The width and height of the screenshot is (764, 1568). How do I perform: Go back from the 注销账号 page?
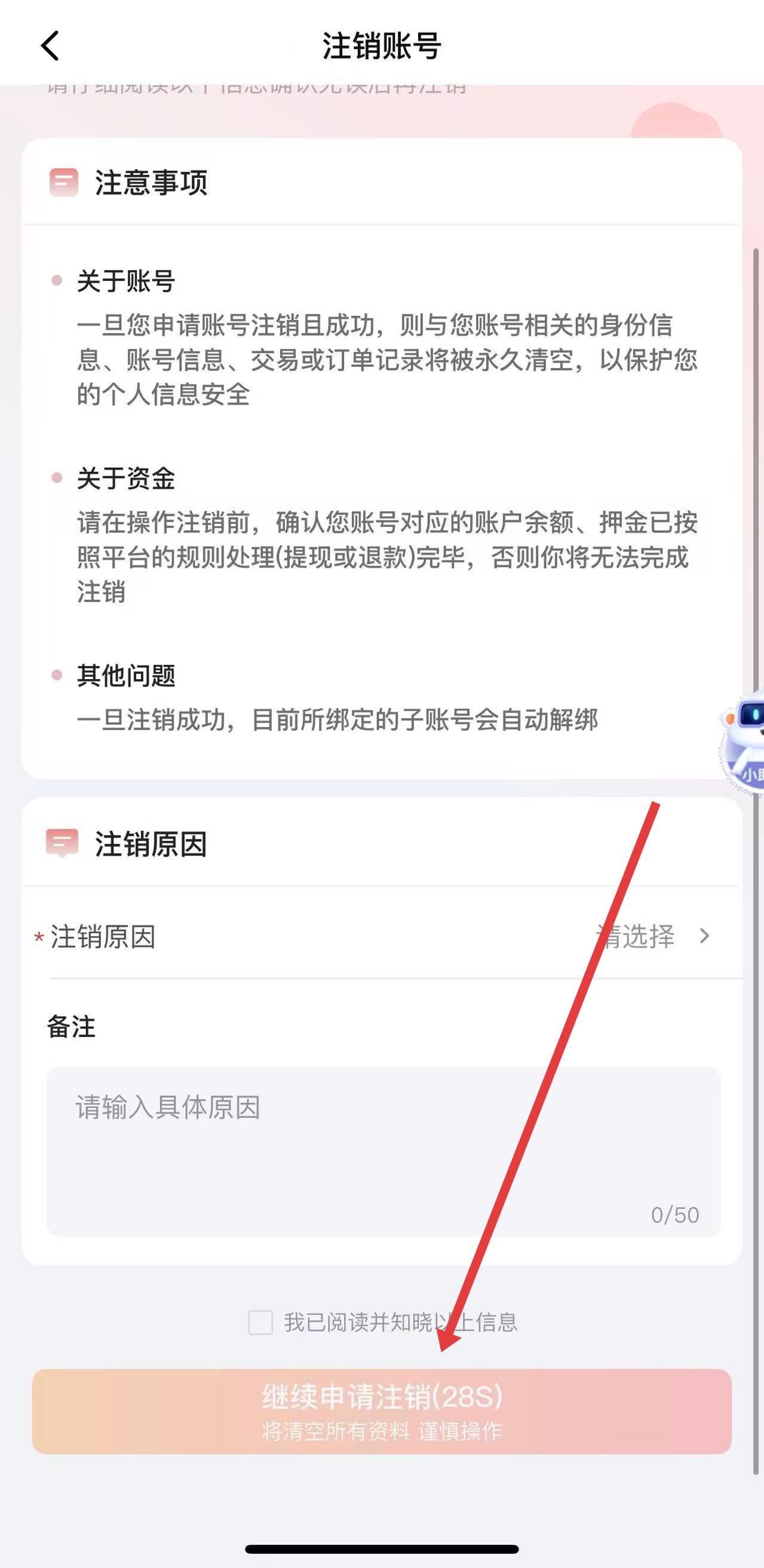tap(50, 46)
